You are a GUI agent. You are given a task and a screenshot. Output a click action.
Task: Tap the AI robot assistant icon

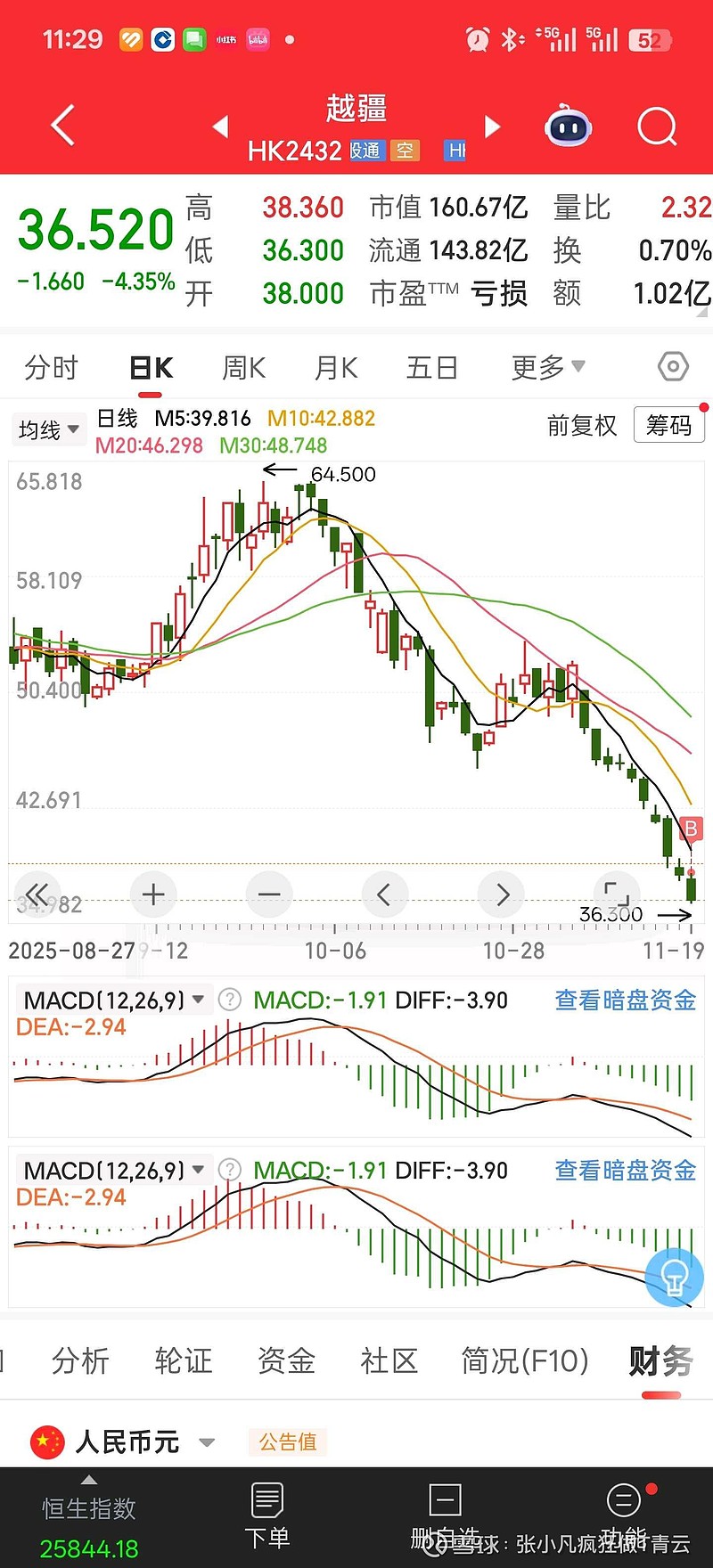click(568, 127)
